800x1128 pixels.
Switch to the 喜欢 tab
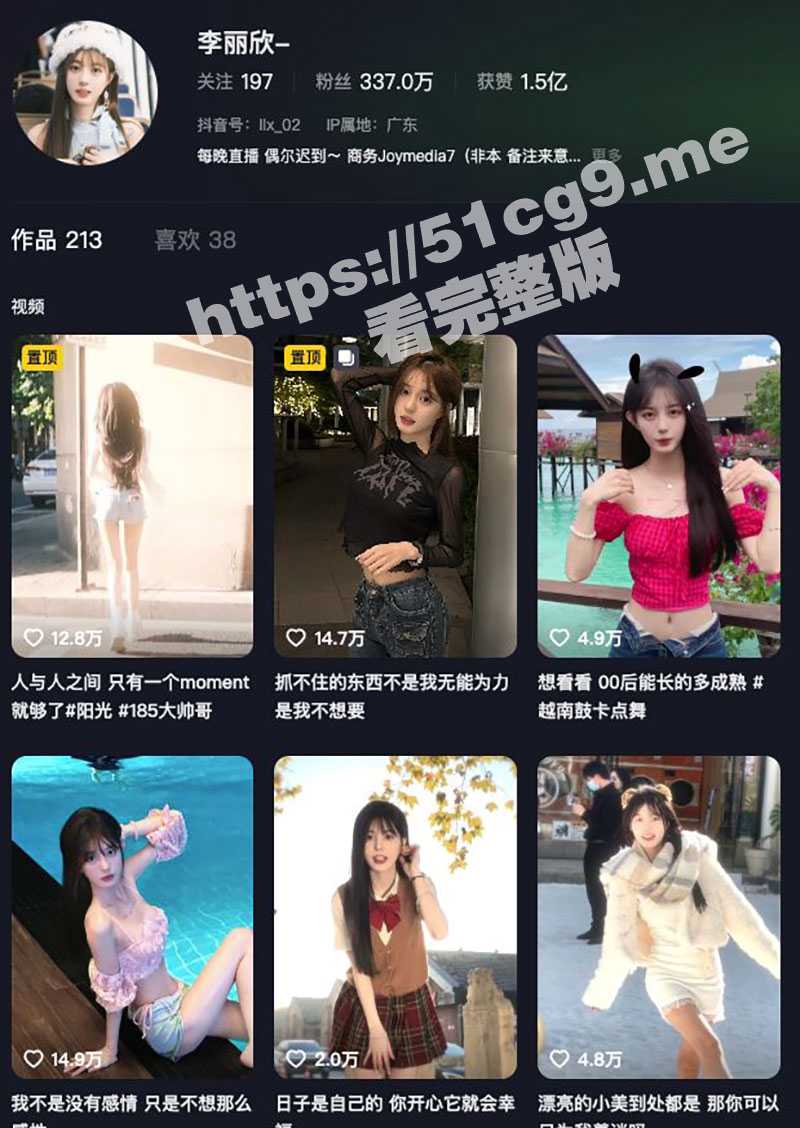195,240
